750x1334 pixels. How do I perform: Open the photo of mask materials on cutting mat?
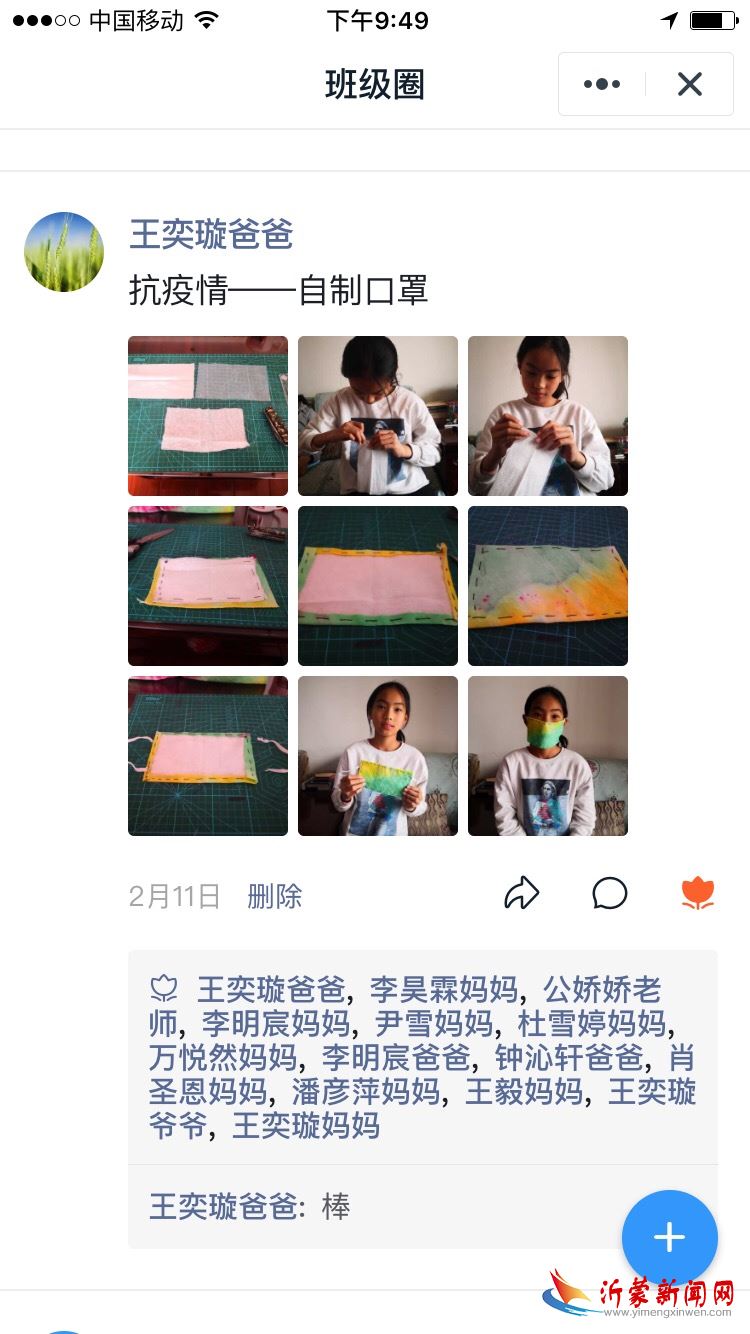pos(208,416)
